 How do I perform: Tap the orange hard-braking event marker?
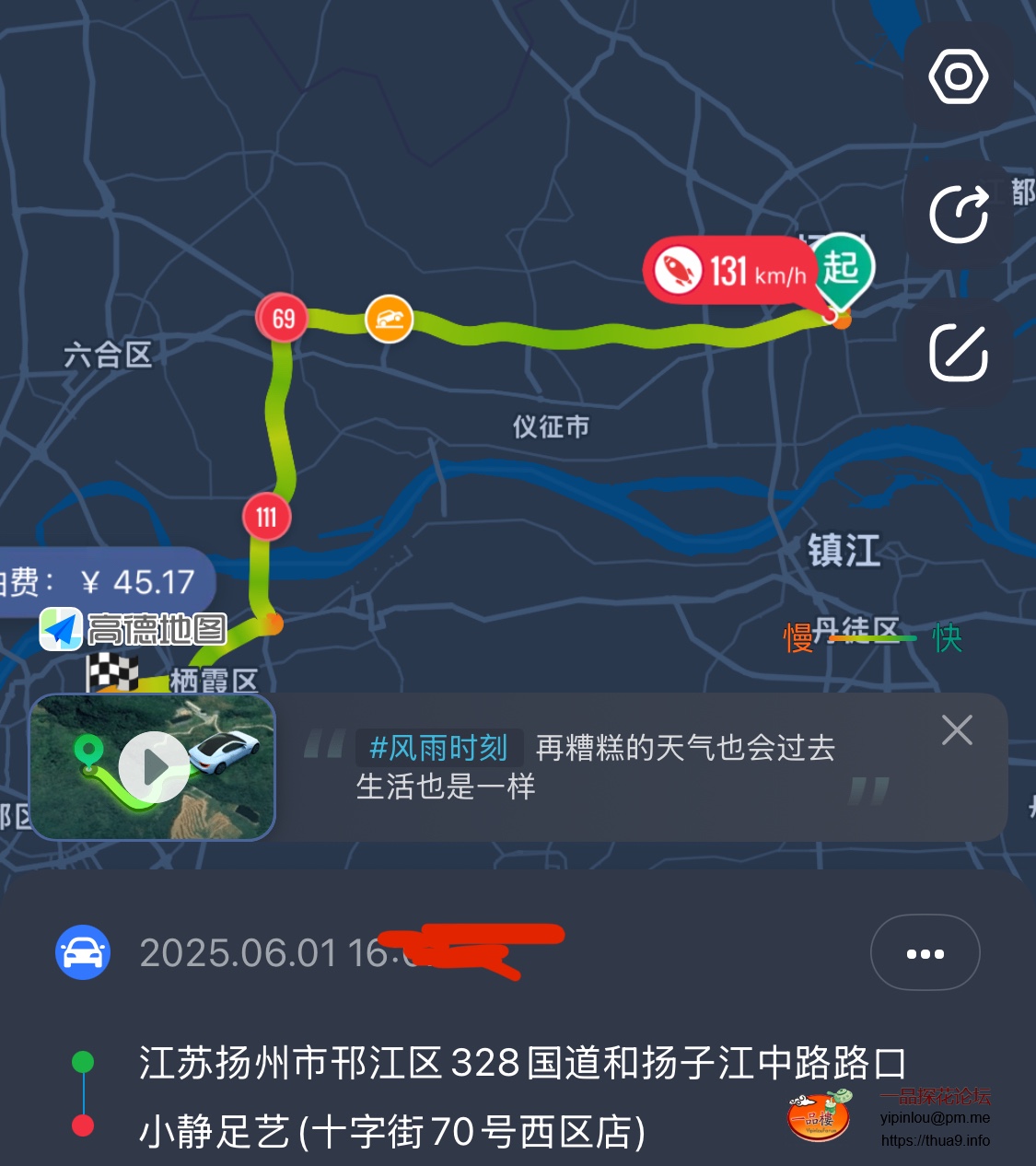[x=389, y=320]
